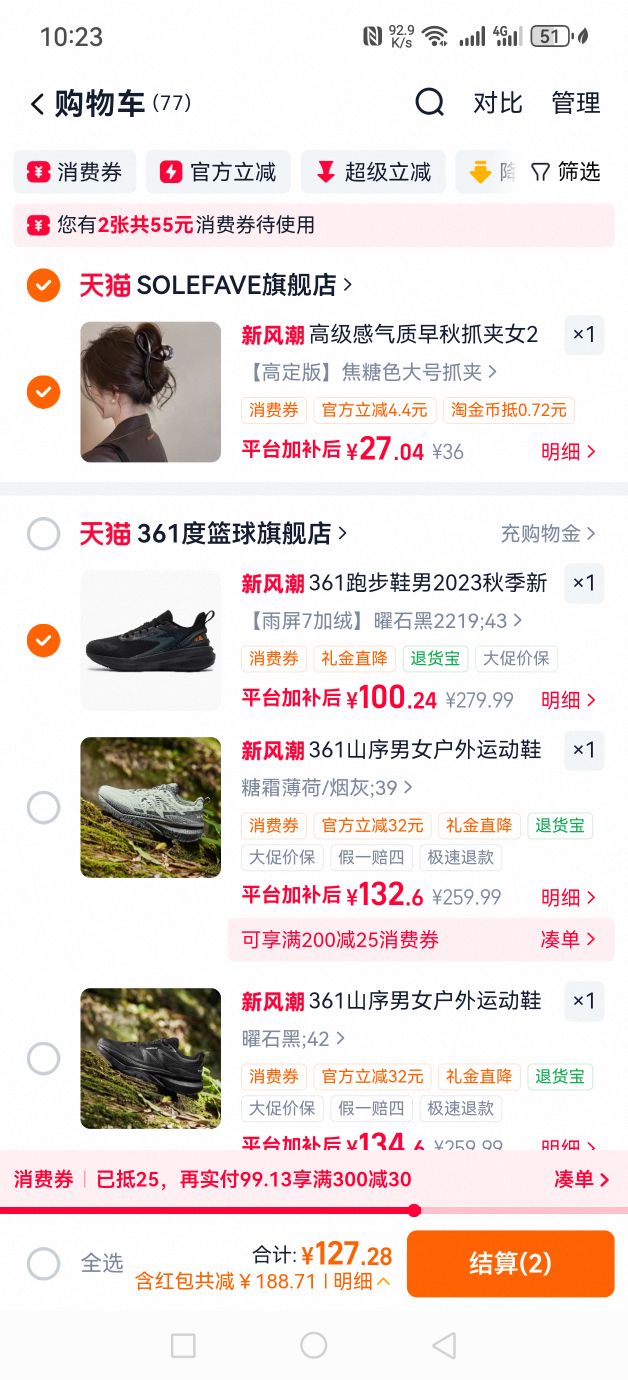Go back from the shopping cart

[x=37, y=103]
